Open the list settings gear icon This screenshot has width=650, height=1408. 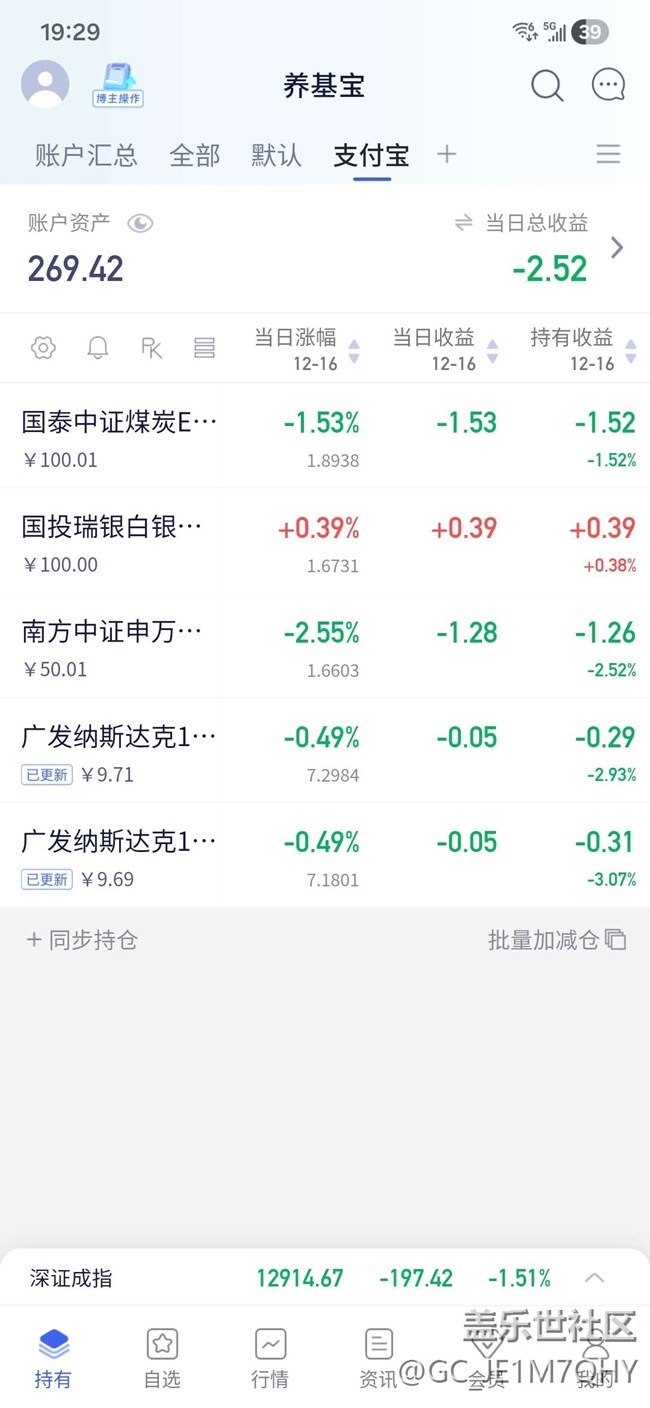[x=43, y=348]
